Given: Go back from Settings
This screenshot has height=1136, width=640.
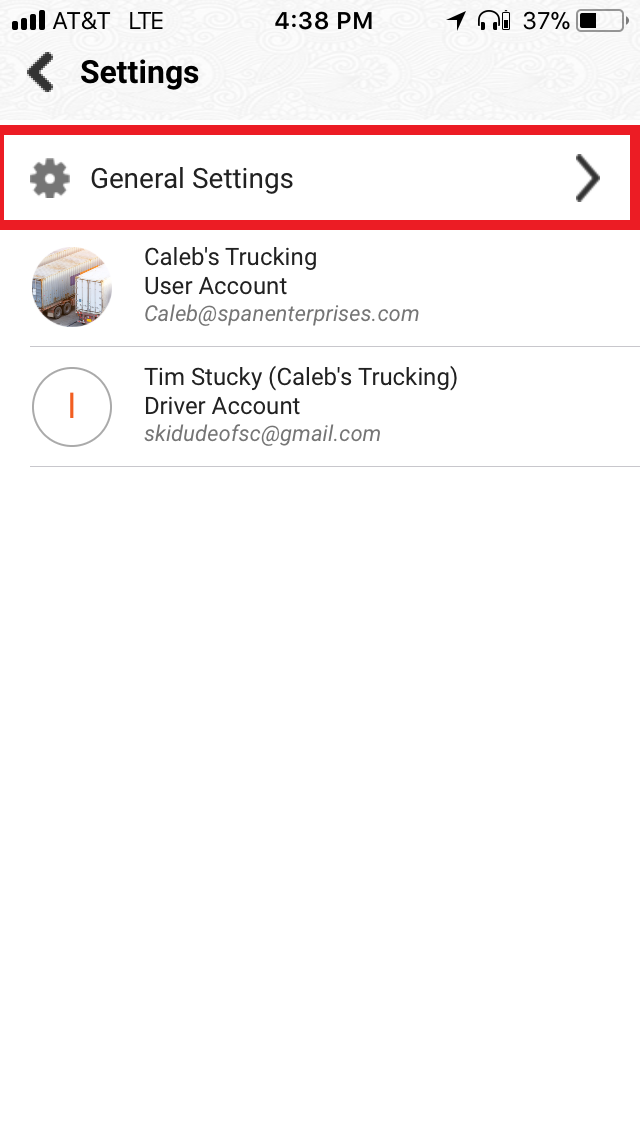Looking at the screenshot, I should click(x=41, y=73).
